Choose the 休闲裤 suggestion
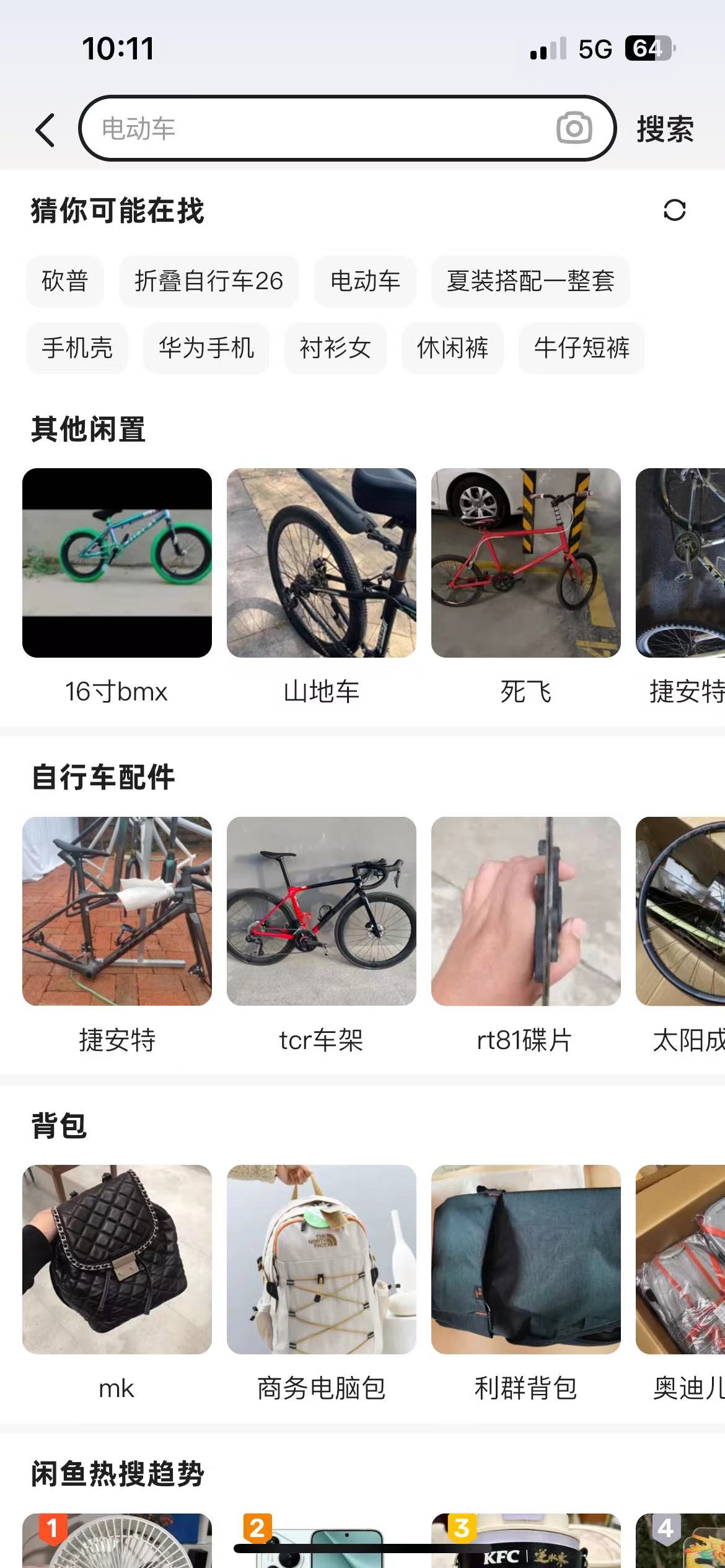 [x=452, y=348]
